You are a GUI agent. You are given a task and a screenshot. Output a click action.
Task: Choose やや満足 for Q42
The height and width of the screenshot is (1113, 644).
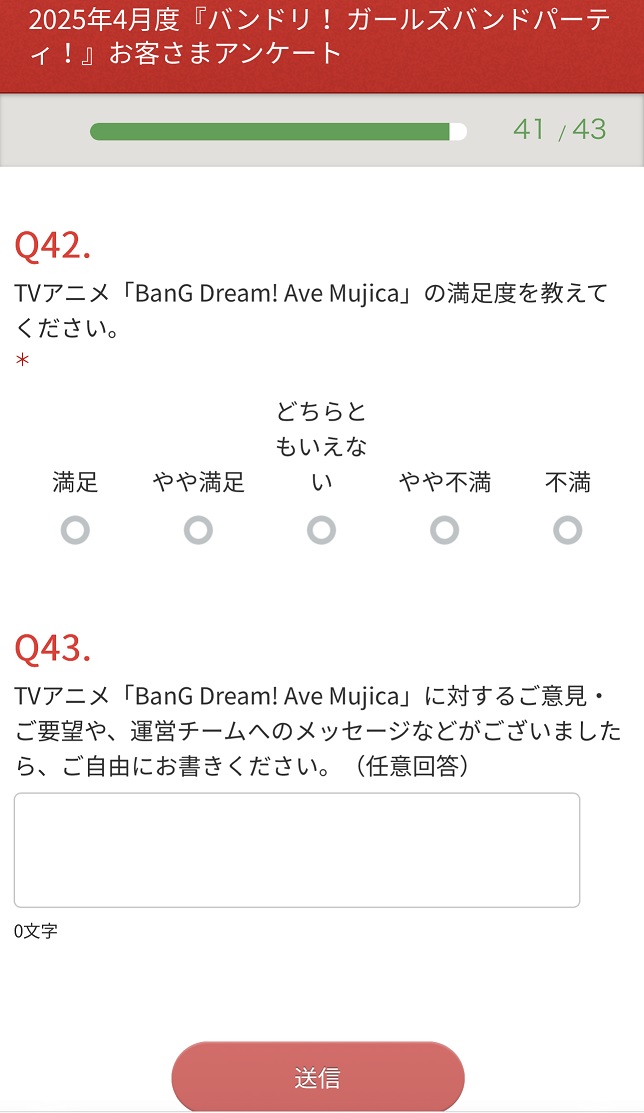coord(198,530)
